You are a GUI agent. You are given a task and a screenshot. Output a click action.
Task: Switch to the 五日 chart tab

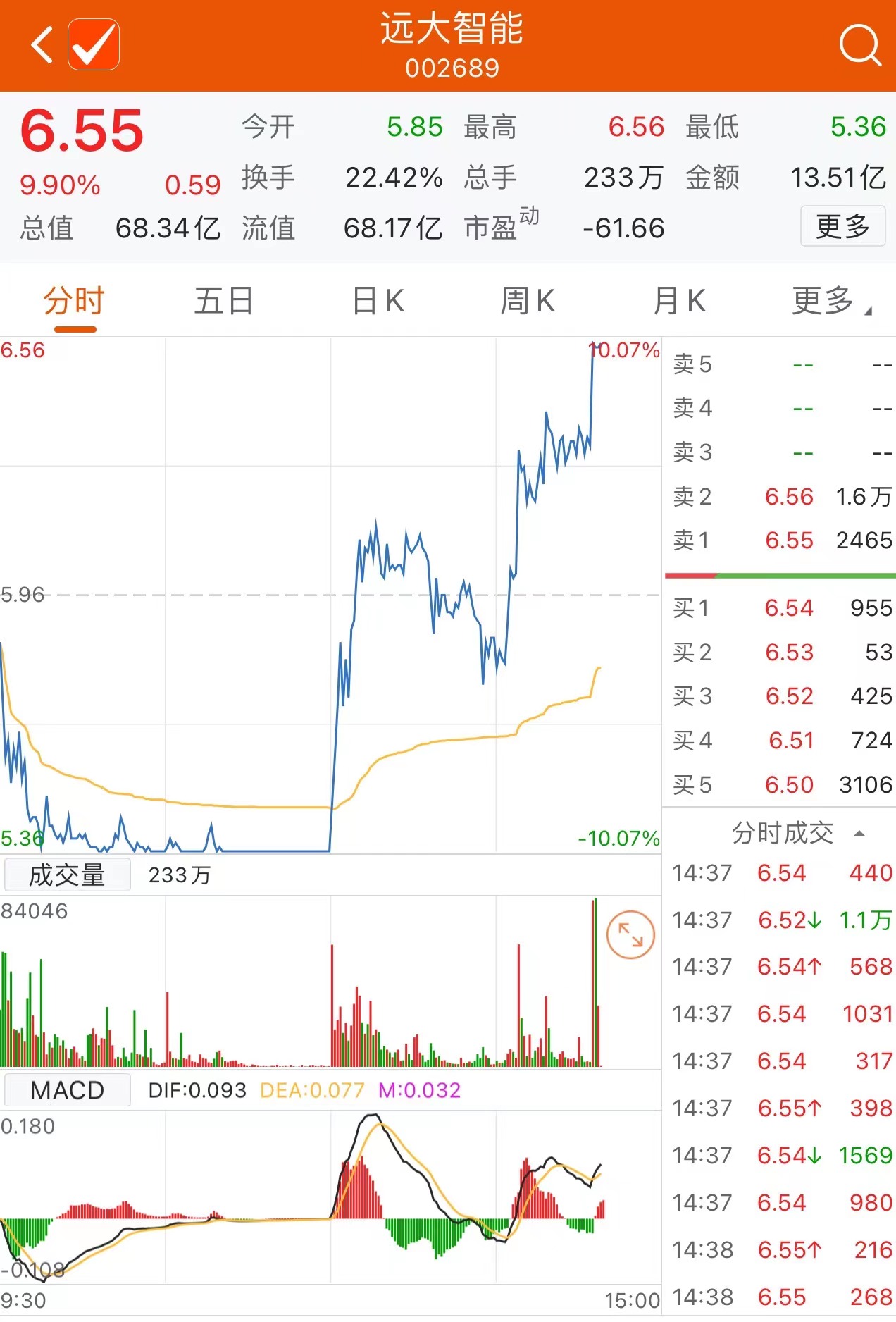point(223,302)
